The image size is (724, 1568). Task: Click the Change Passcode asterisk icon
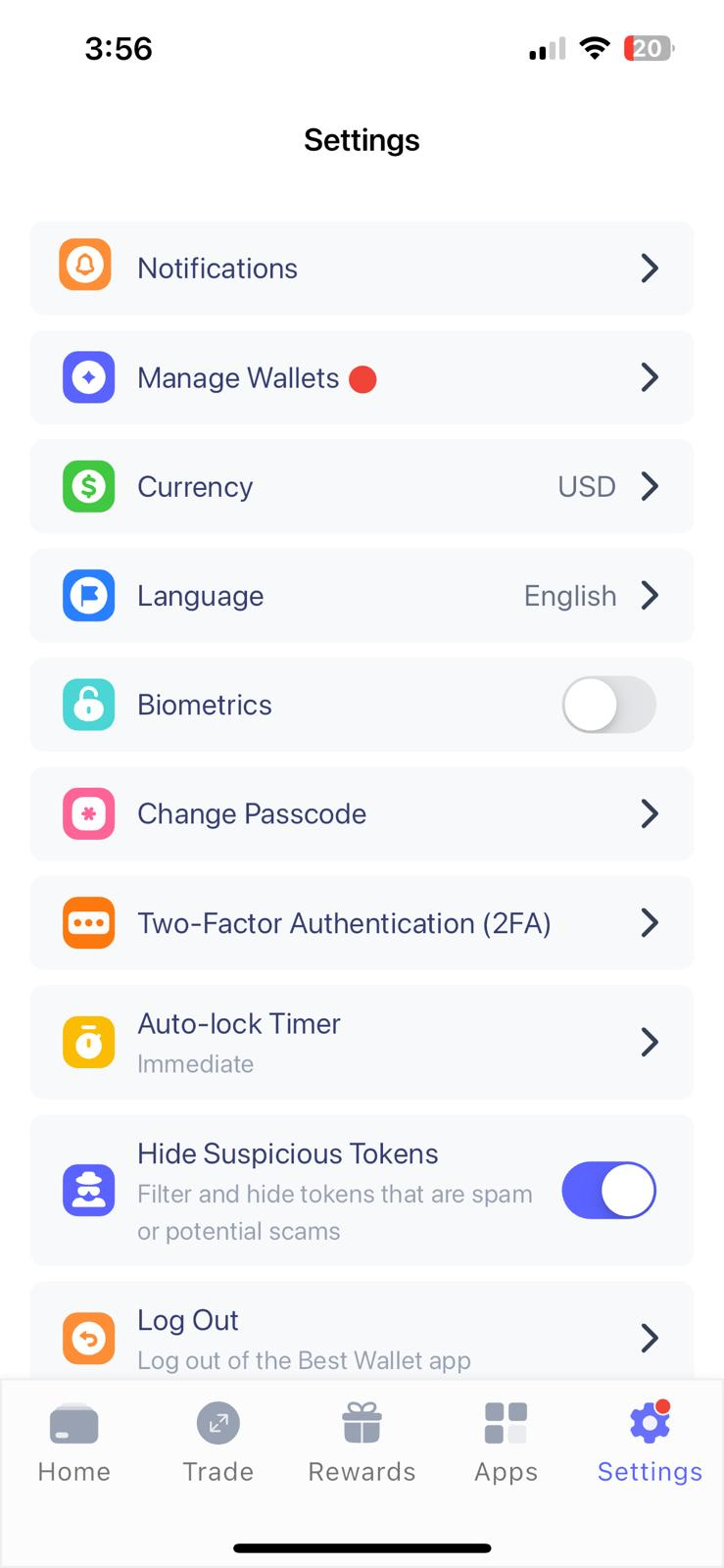tap(88, 813)
